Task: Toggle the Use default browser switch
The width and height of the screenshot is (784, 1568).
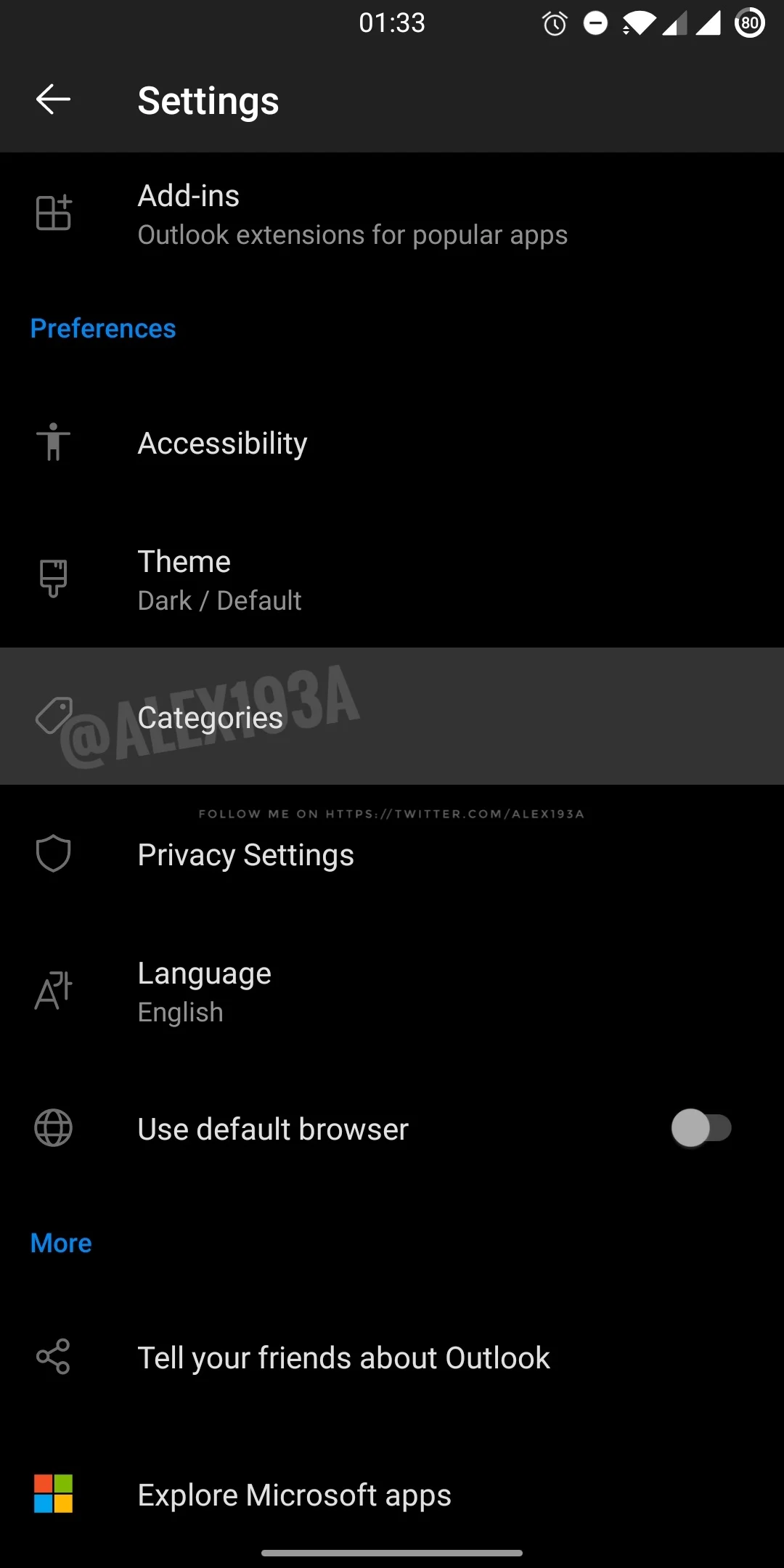Action: 701,1128
